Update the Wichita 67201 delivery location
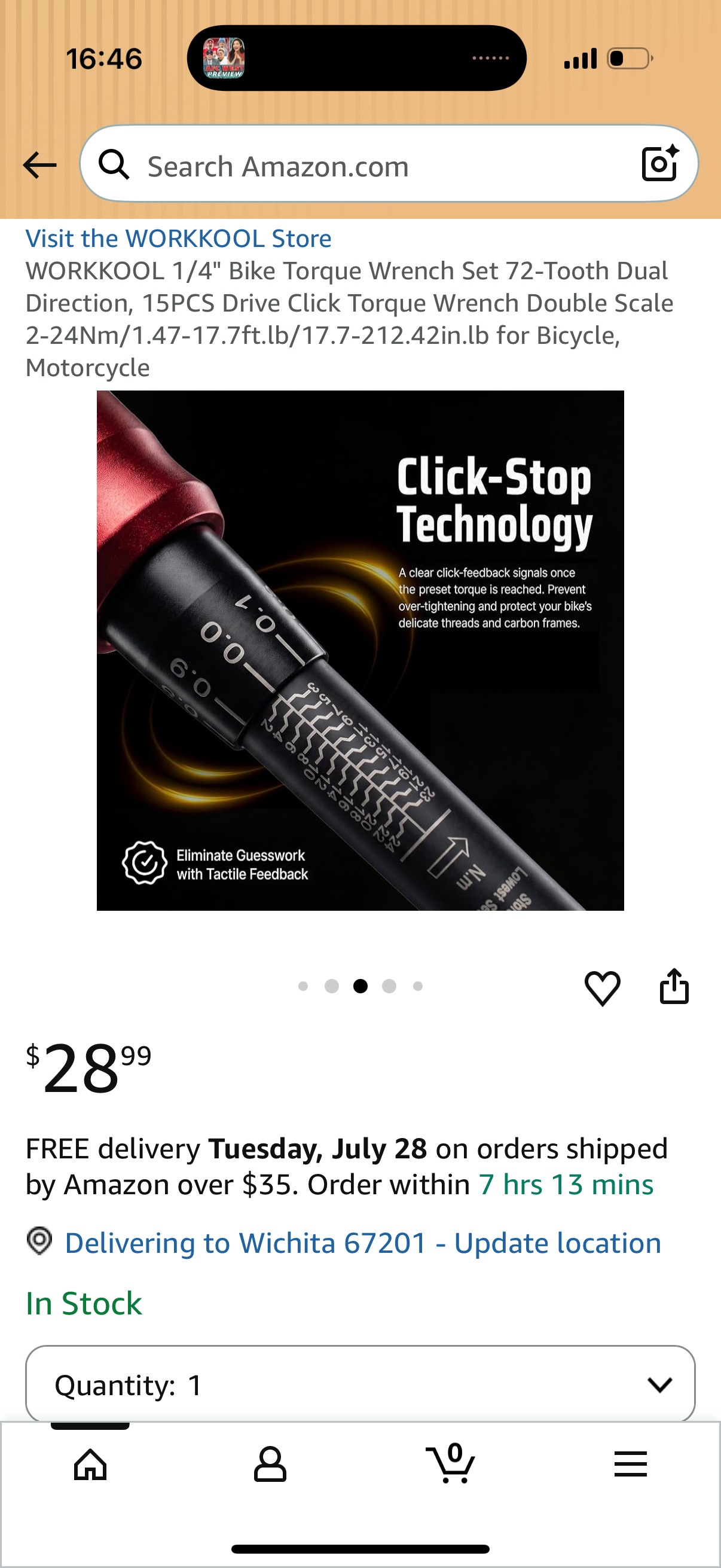The image size is (721, 1568). point(363,1242)
